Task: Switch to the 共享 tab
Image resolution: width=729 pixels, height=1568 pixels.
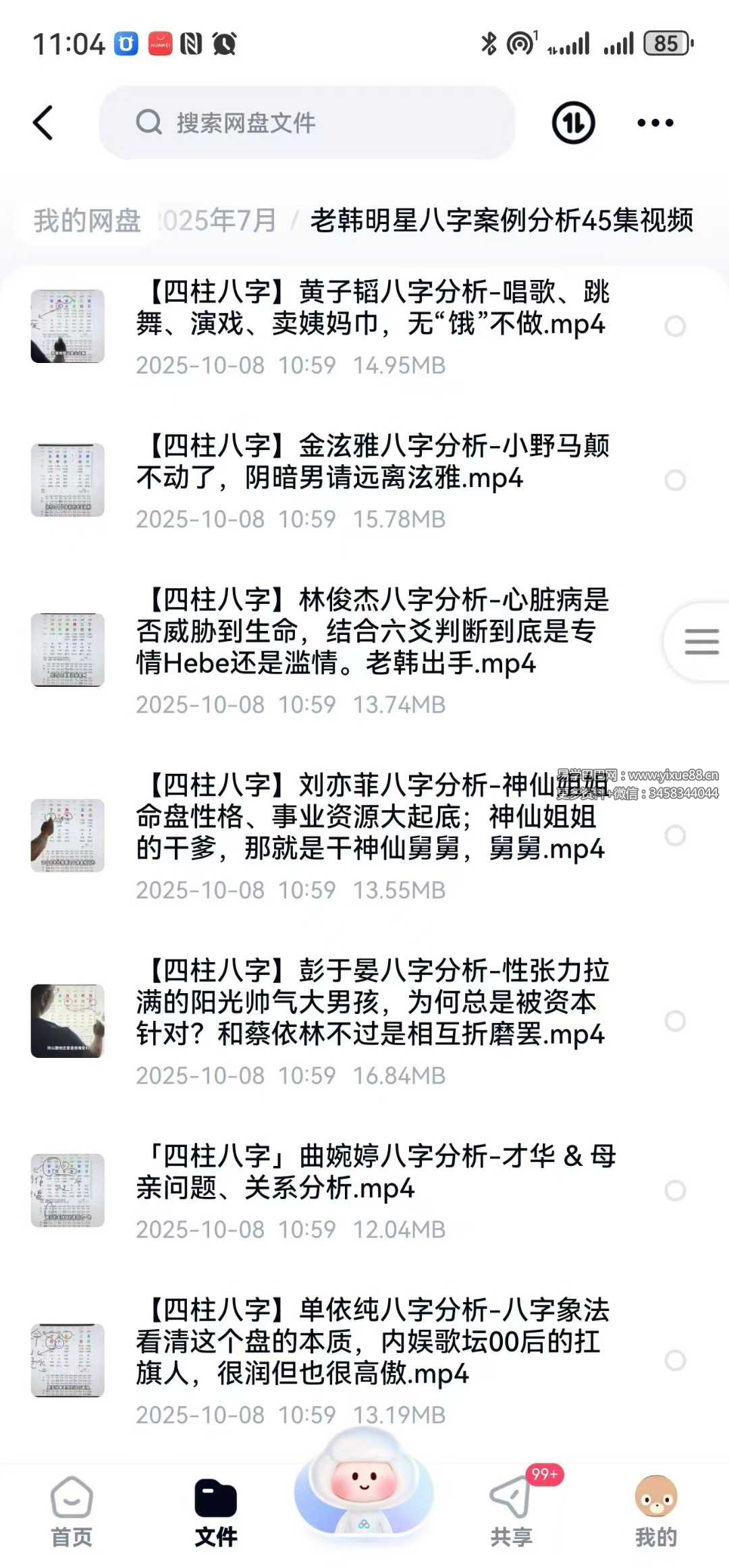Action: [x=512, y=1511]
